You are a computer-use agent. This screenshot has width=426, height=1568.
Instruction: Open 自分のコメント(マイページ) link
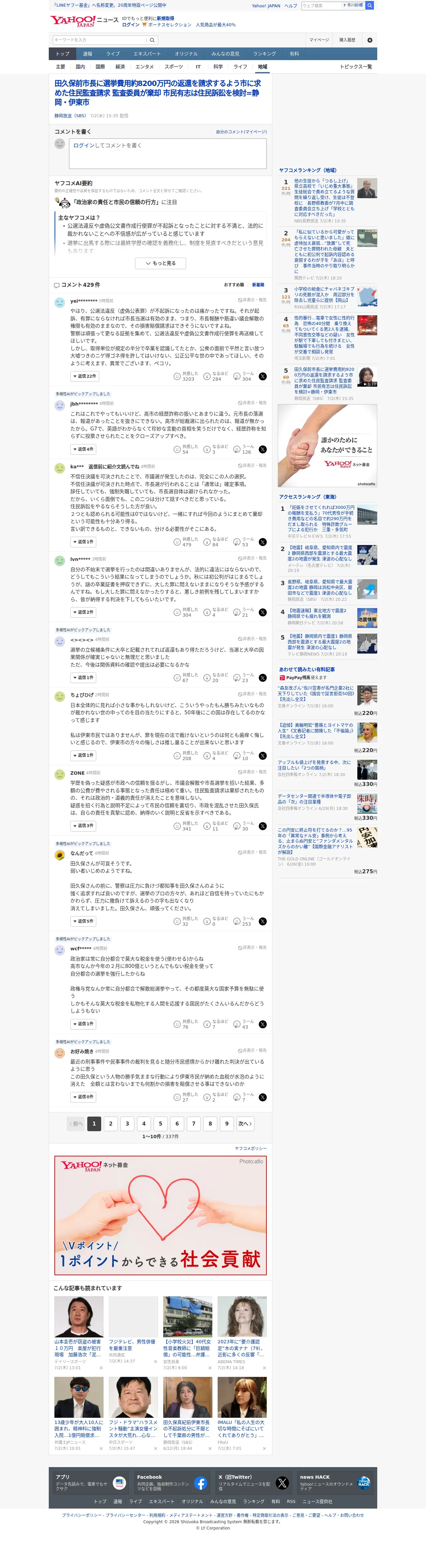tap(241, 132)
